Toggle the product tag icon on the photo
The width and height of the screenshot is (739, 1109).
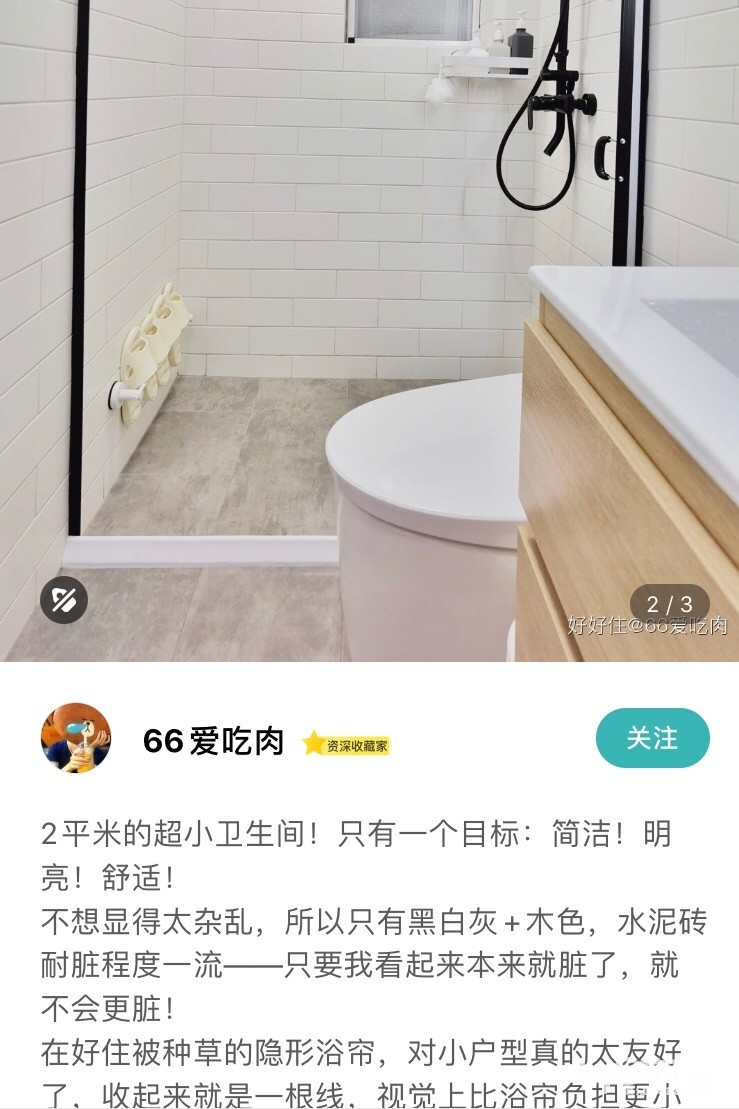[x=64, y=600]
